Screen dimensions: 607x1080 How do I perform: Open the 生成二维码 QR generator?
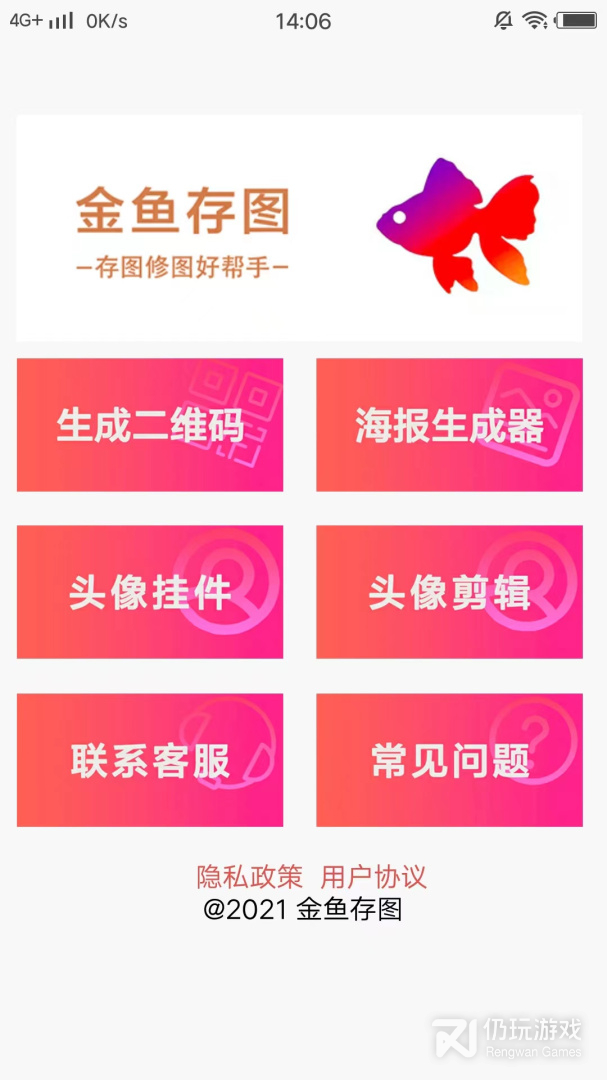pos(150,424)
